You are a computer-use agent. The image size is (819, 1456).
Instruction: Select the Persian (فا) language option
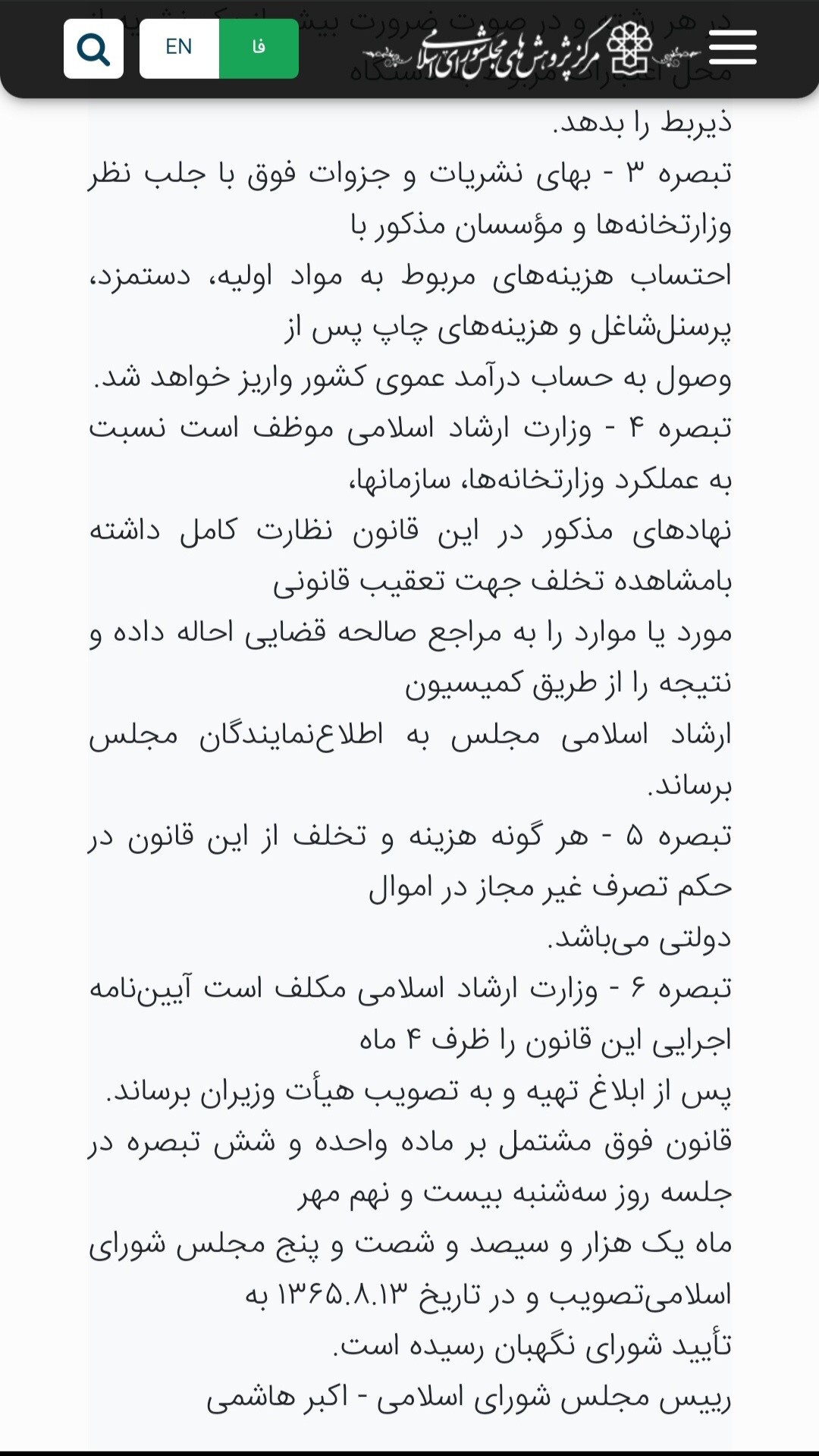point(259,49)
